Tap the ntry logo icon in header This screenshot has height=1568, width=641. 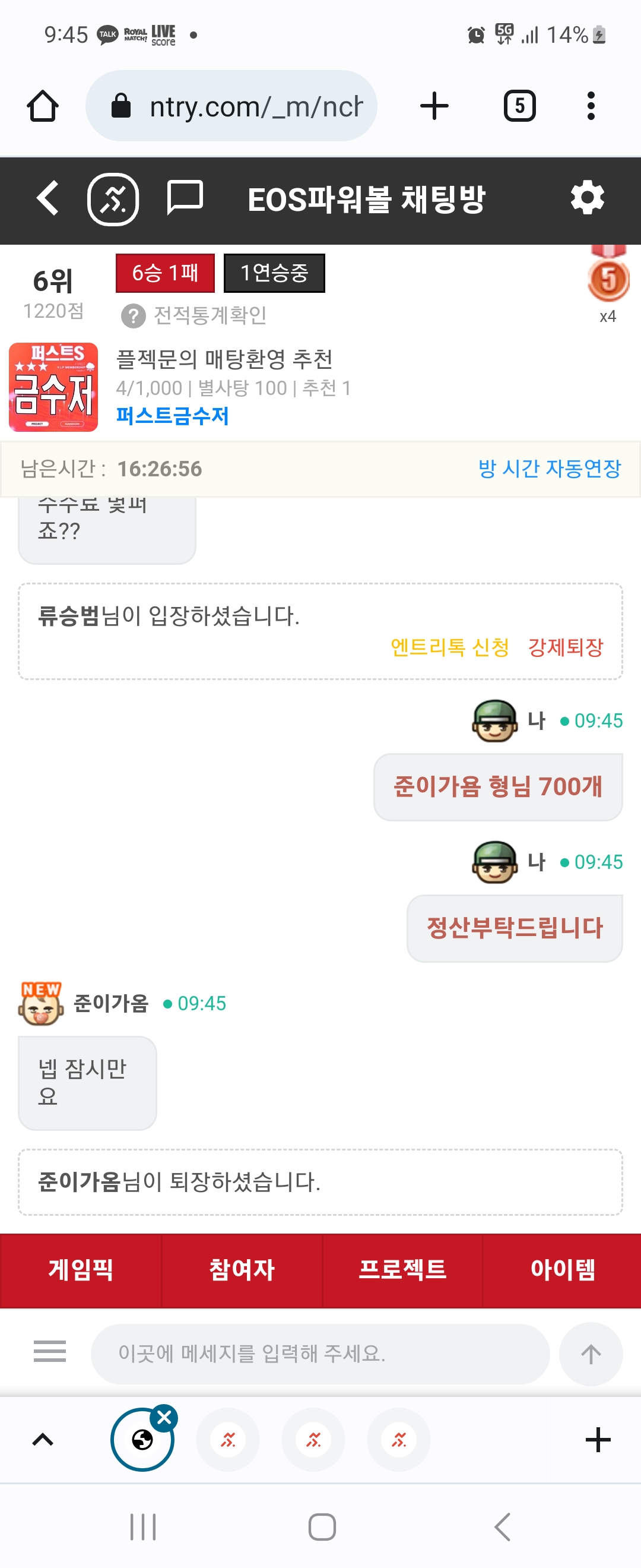pos(113,198)
